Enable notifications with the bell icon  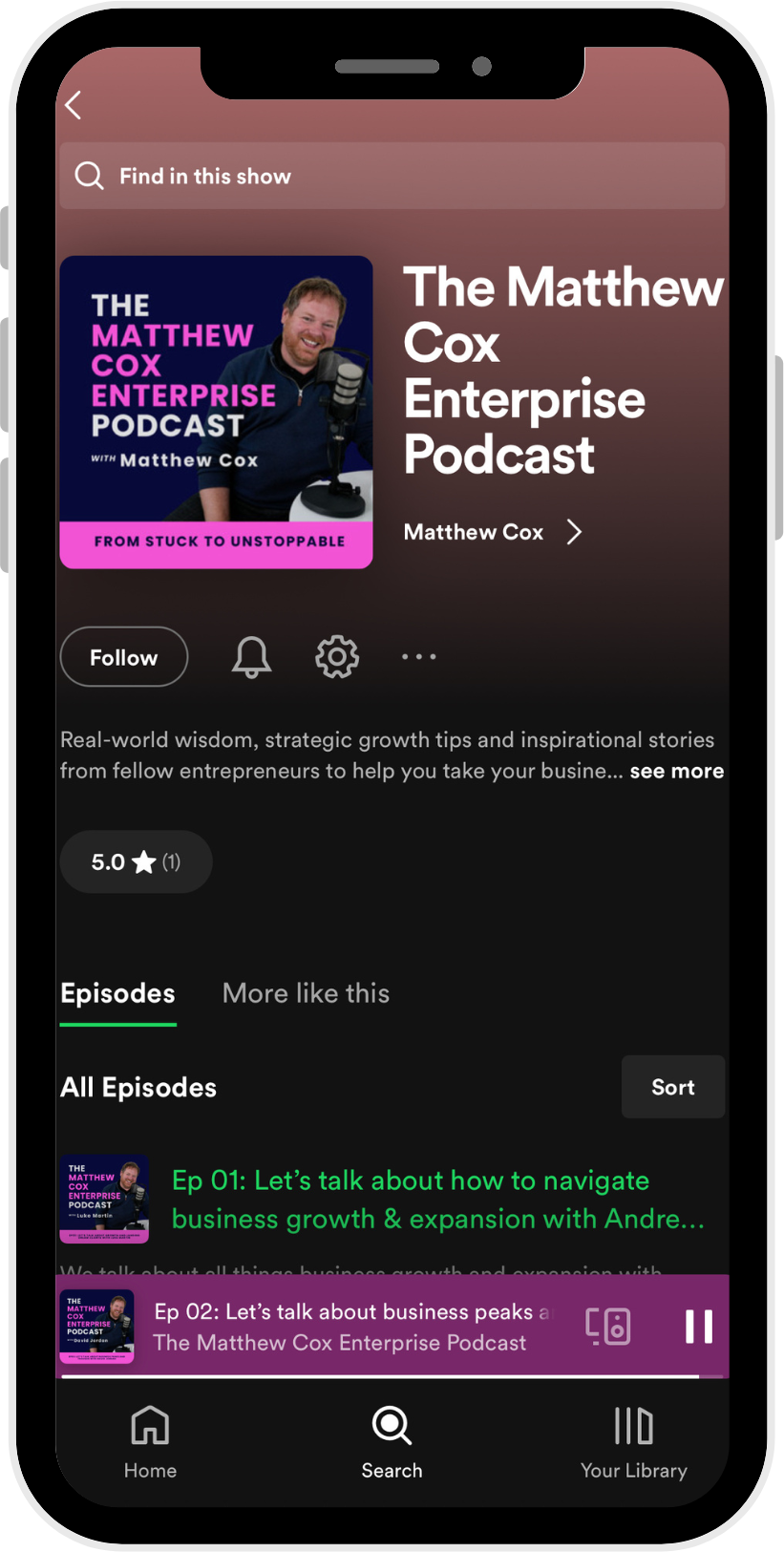pos(251,657)
